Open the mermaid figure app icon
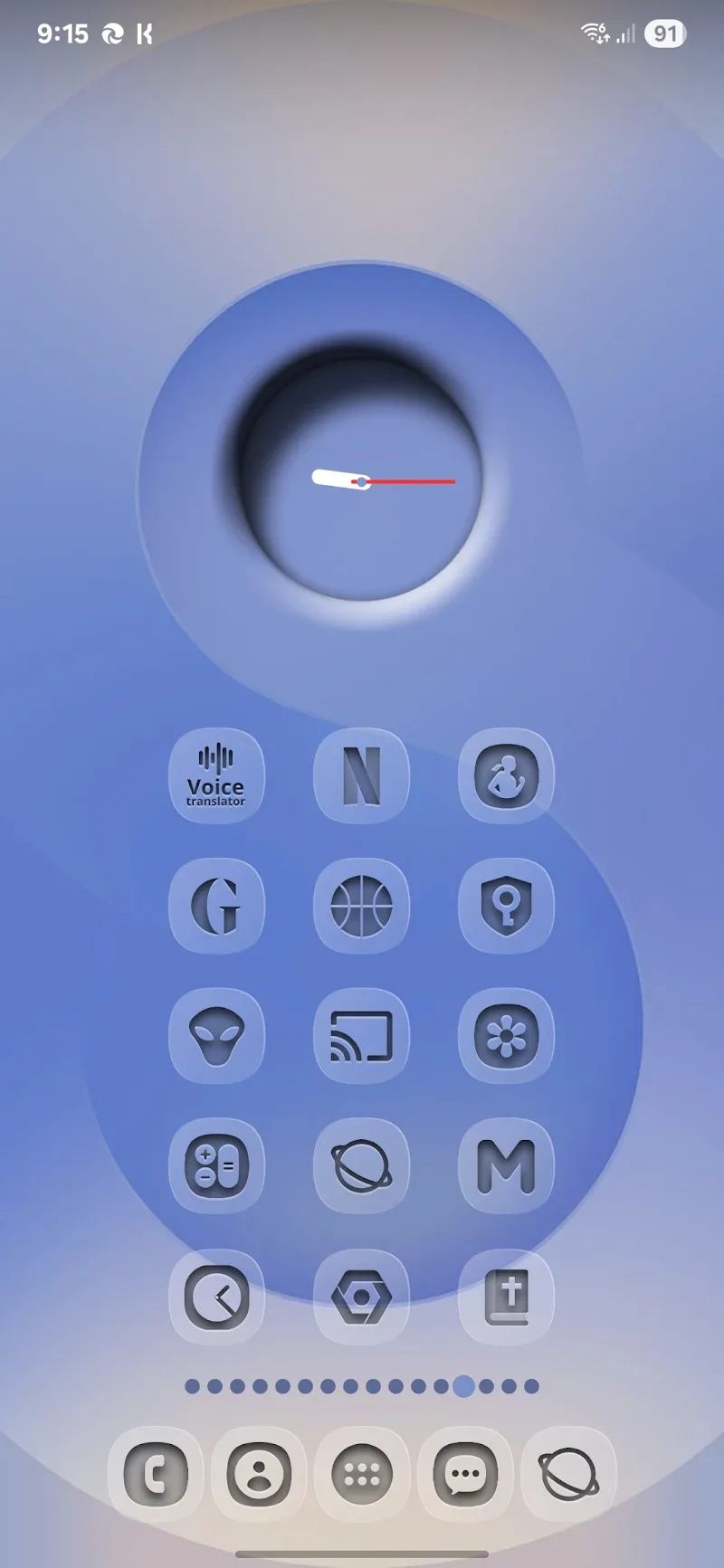 click(x=506, y=776)
